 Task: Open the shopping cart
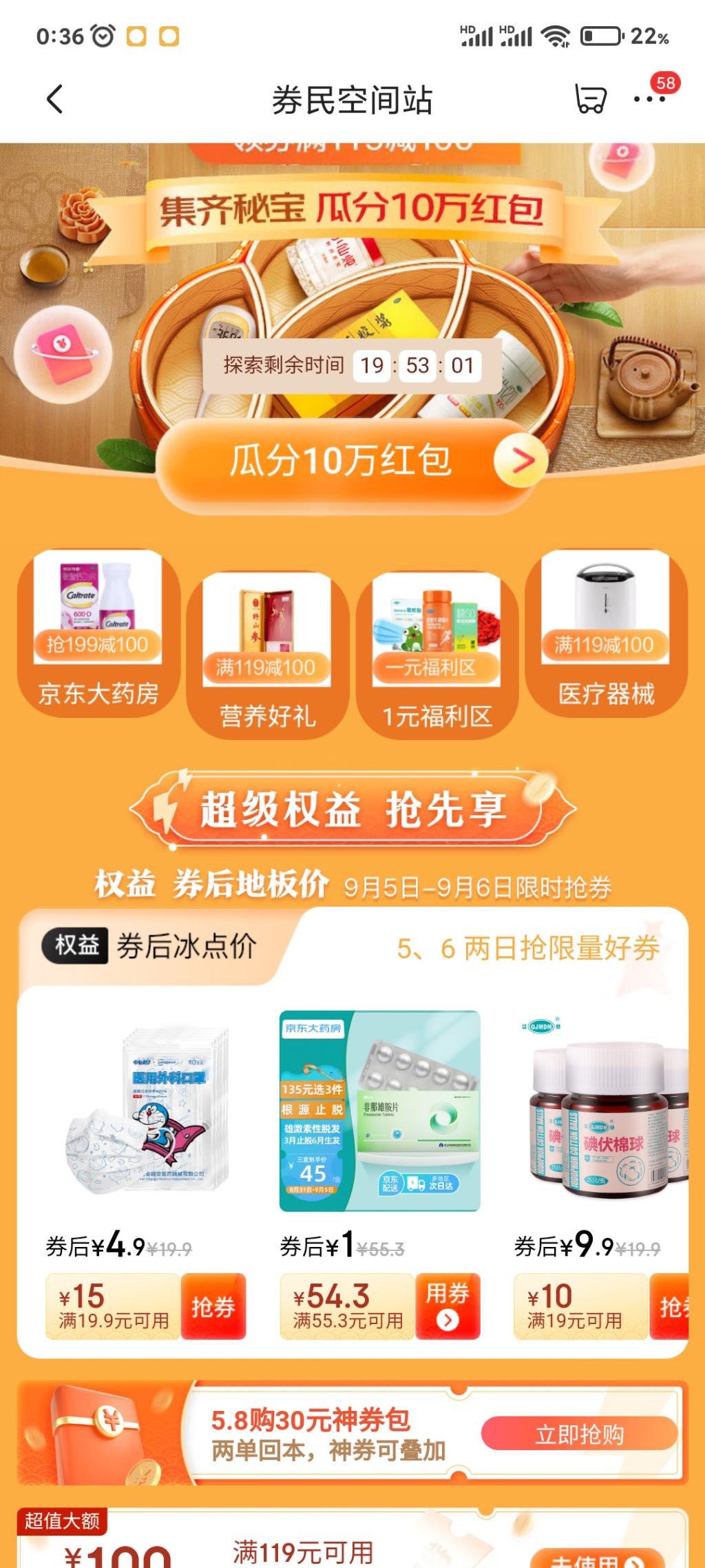click(590, 100)
